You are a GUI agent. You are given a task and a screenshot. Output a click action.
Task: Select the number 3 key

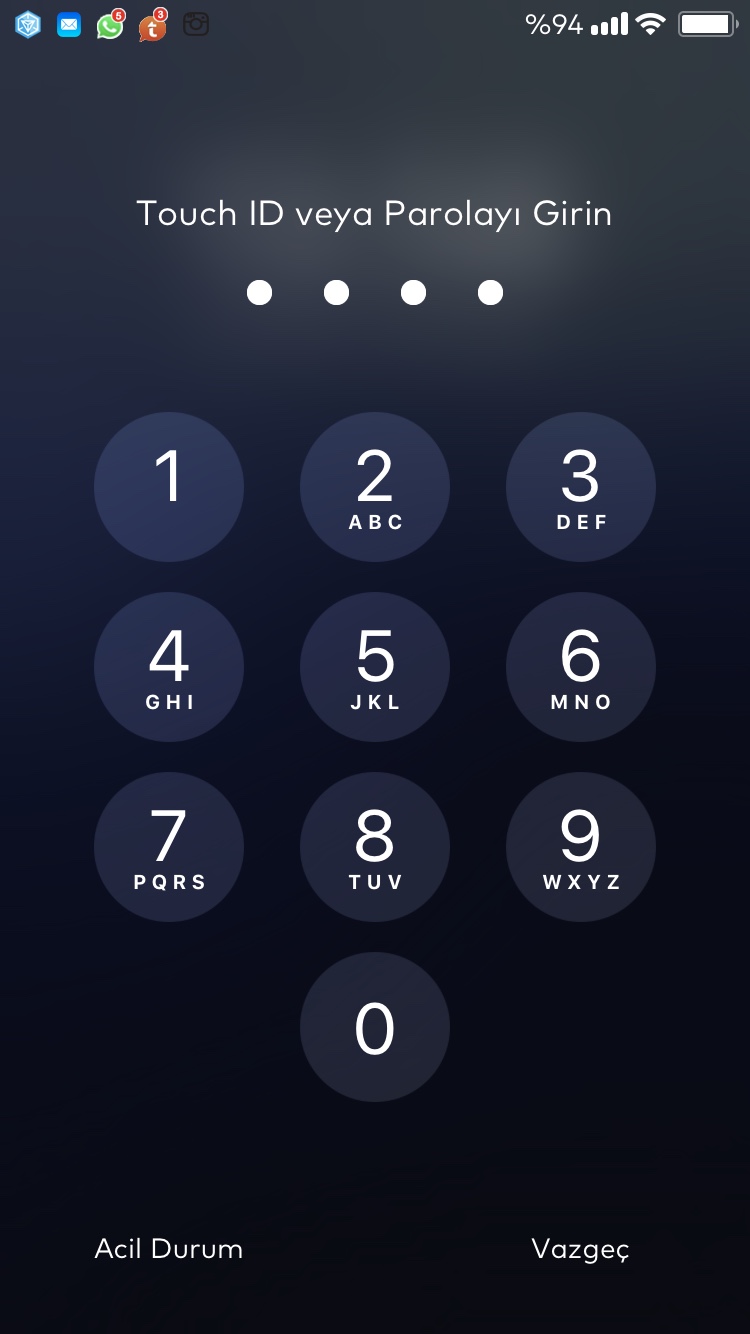[581, 487]
